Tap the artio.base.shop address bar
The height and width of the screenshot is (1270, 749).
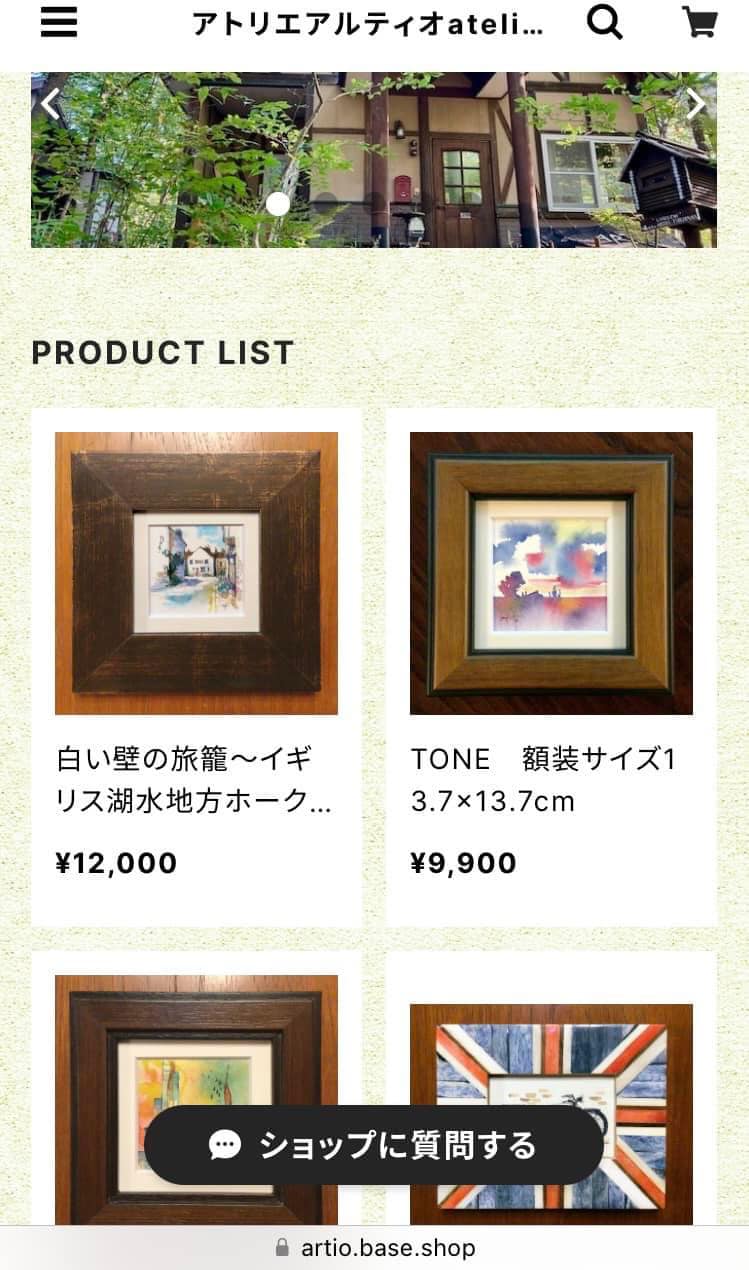(x=375, y=1248)
